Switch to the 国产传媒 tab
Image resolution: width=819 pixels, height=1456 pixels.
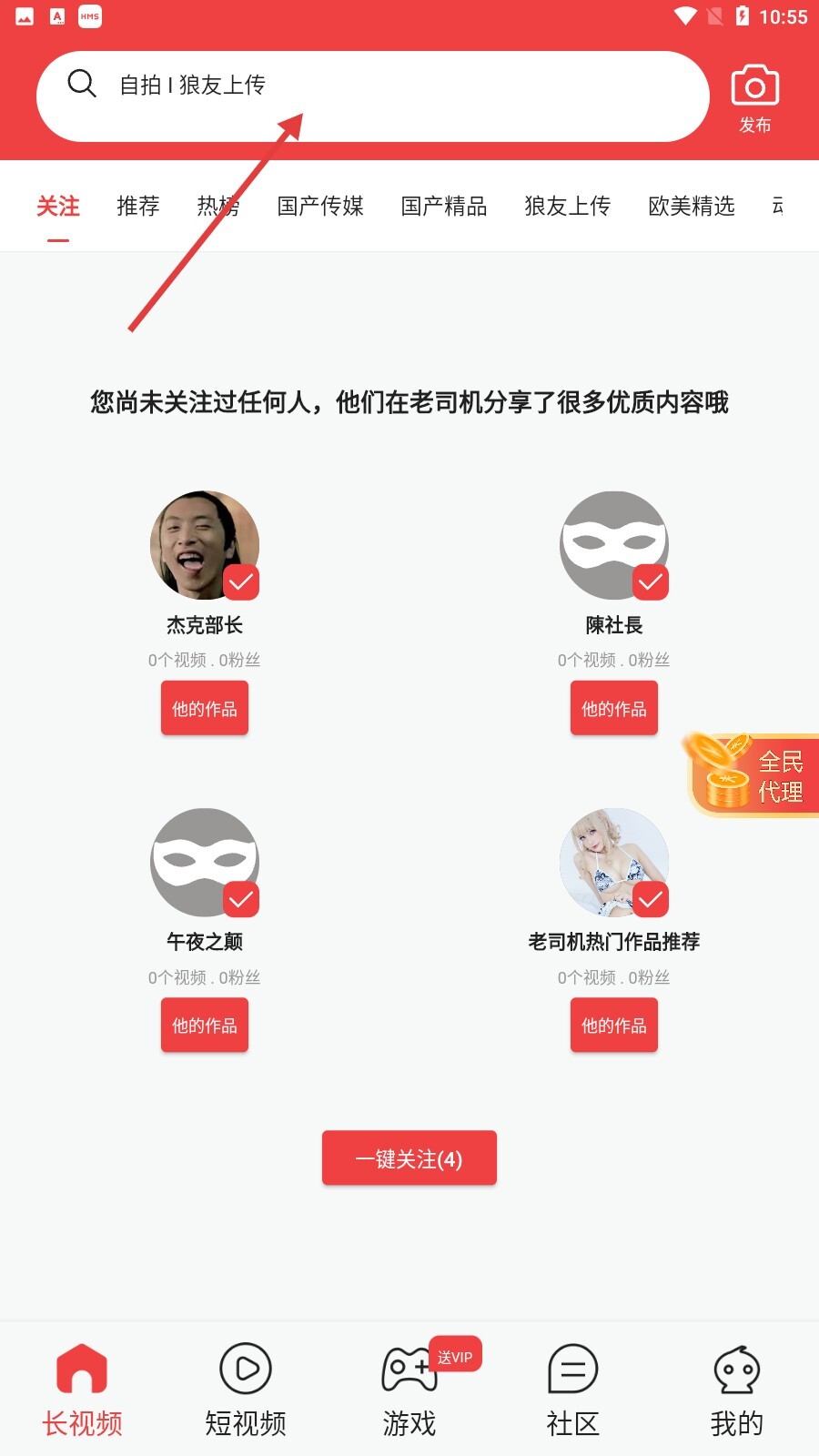tap(320, 207)
